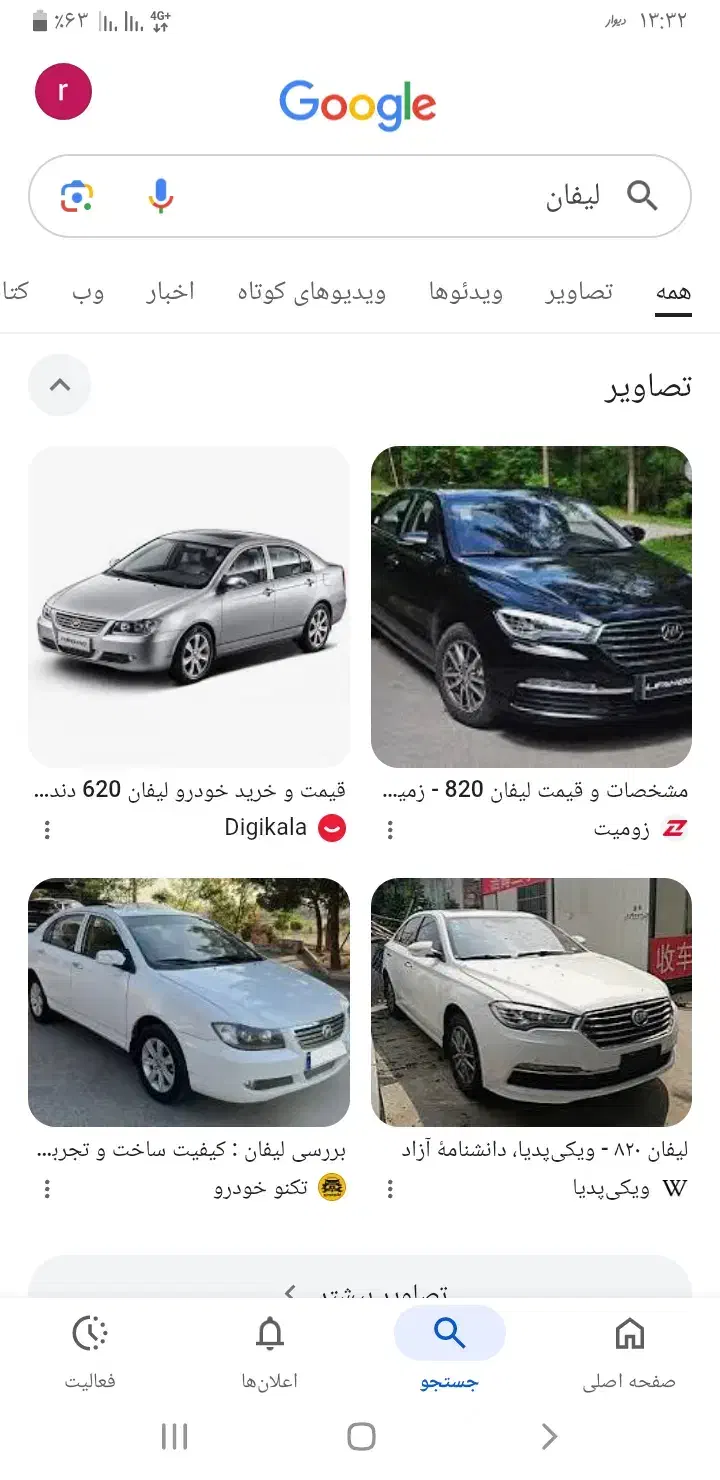Open options menu for the Digikala result
This screenshot has height=1480, width=720.
[45, 828]
